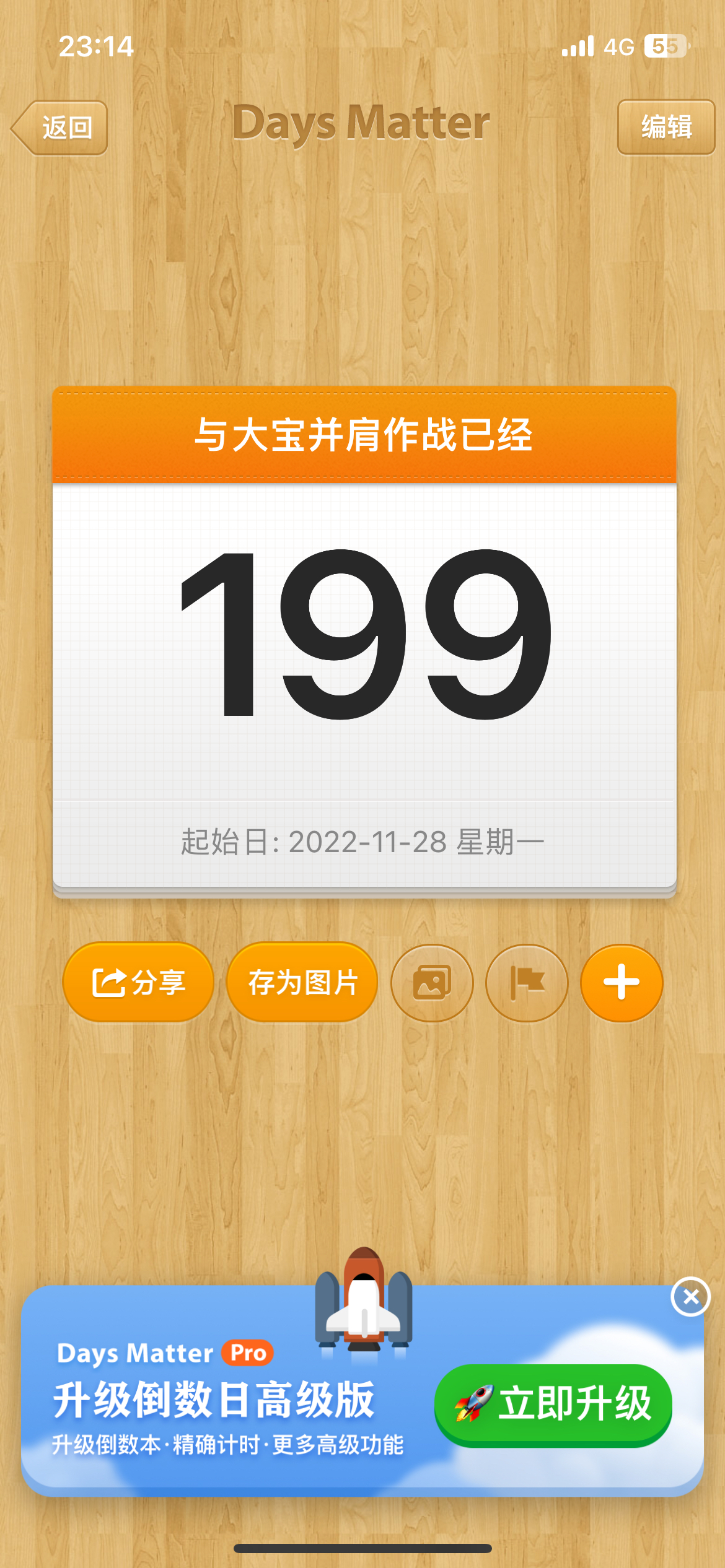The height and width of the screenshot is (1568, 725).
Task: Save the card with 存为图片
Action: click(302, 982)
